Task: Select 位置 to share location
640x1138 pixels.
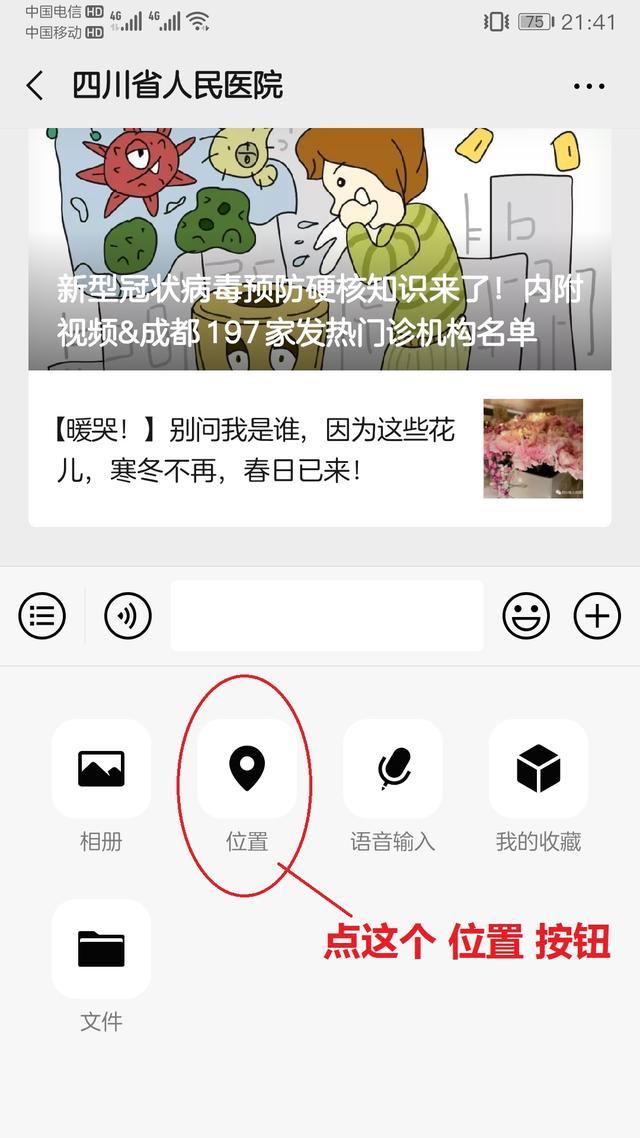Action: point(247,769)
